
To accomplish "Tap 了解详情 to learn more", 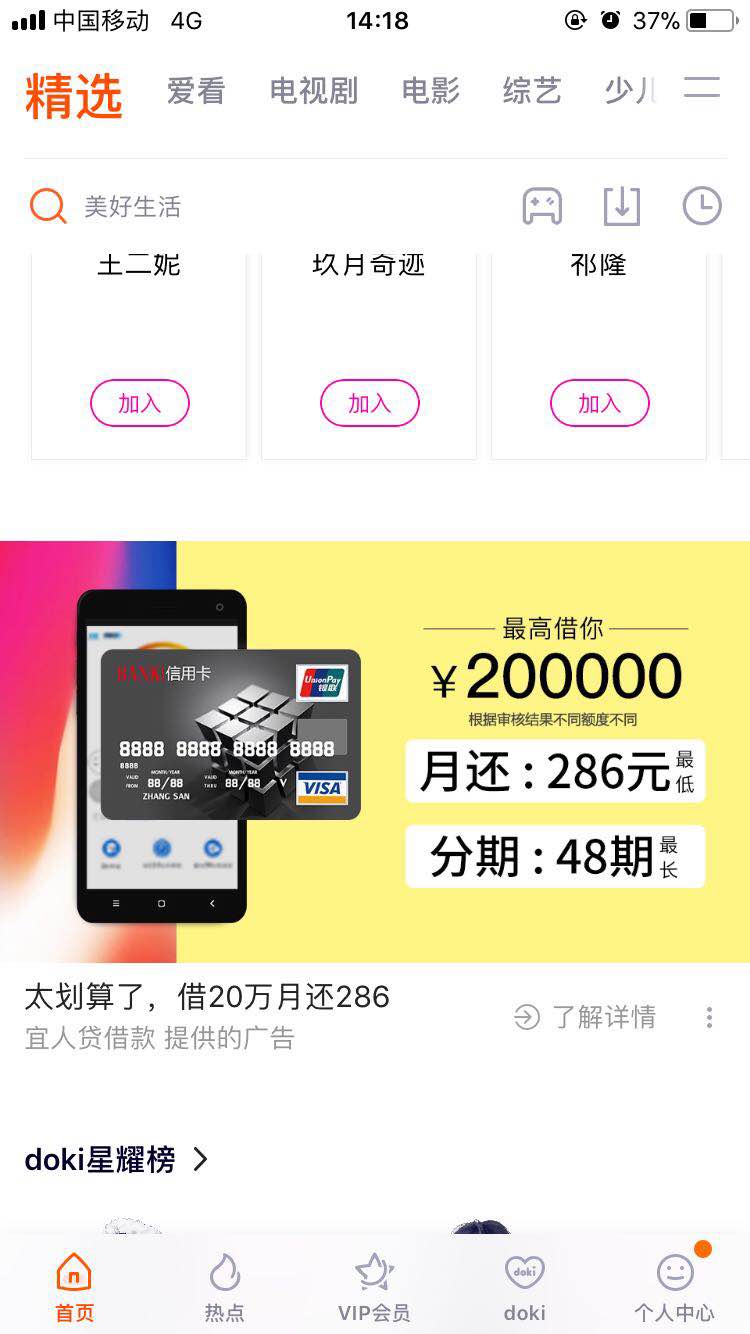I will (x=586, y=1018).
